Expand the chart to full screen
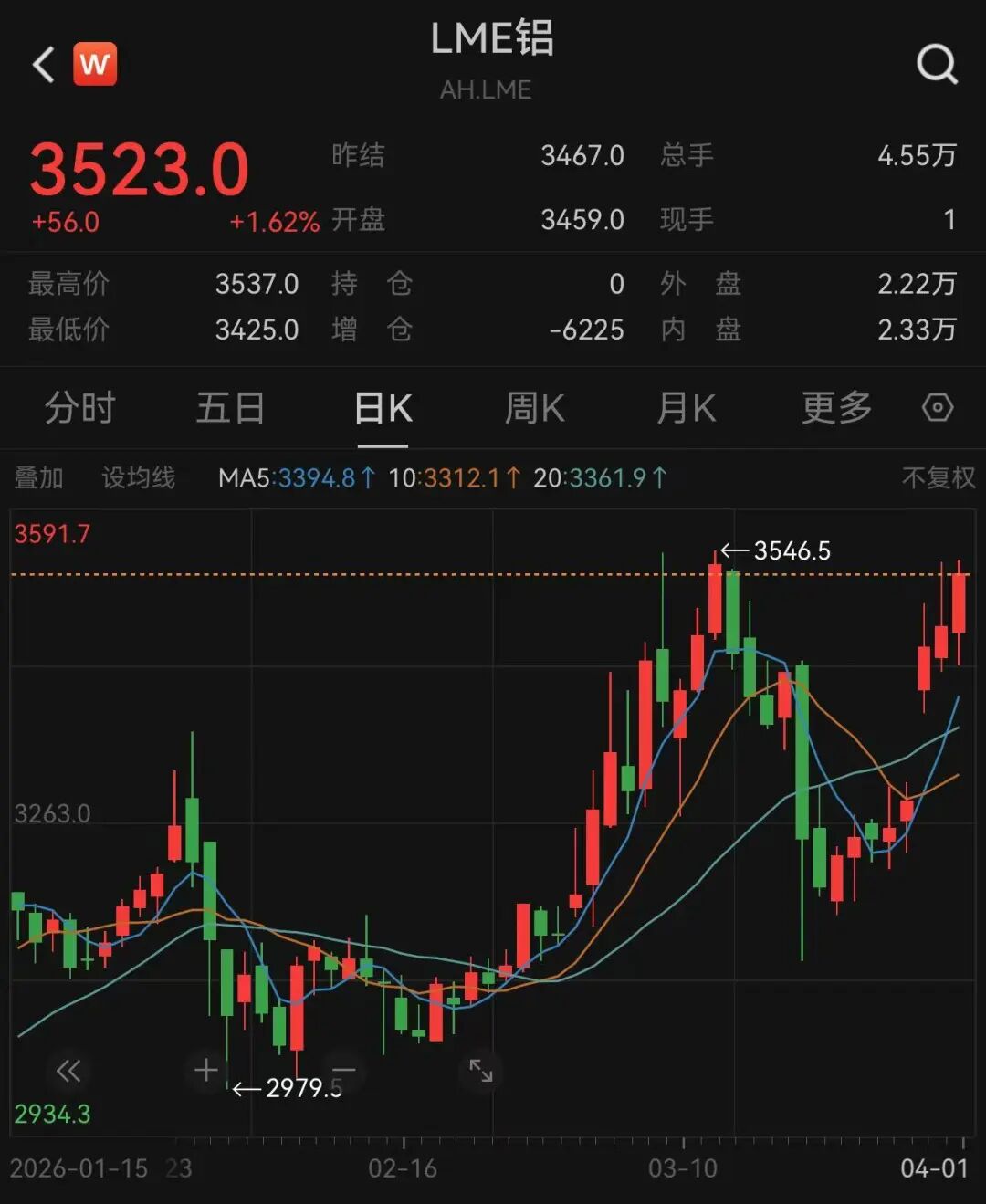 click(x=481, y=1070)
